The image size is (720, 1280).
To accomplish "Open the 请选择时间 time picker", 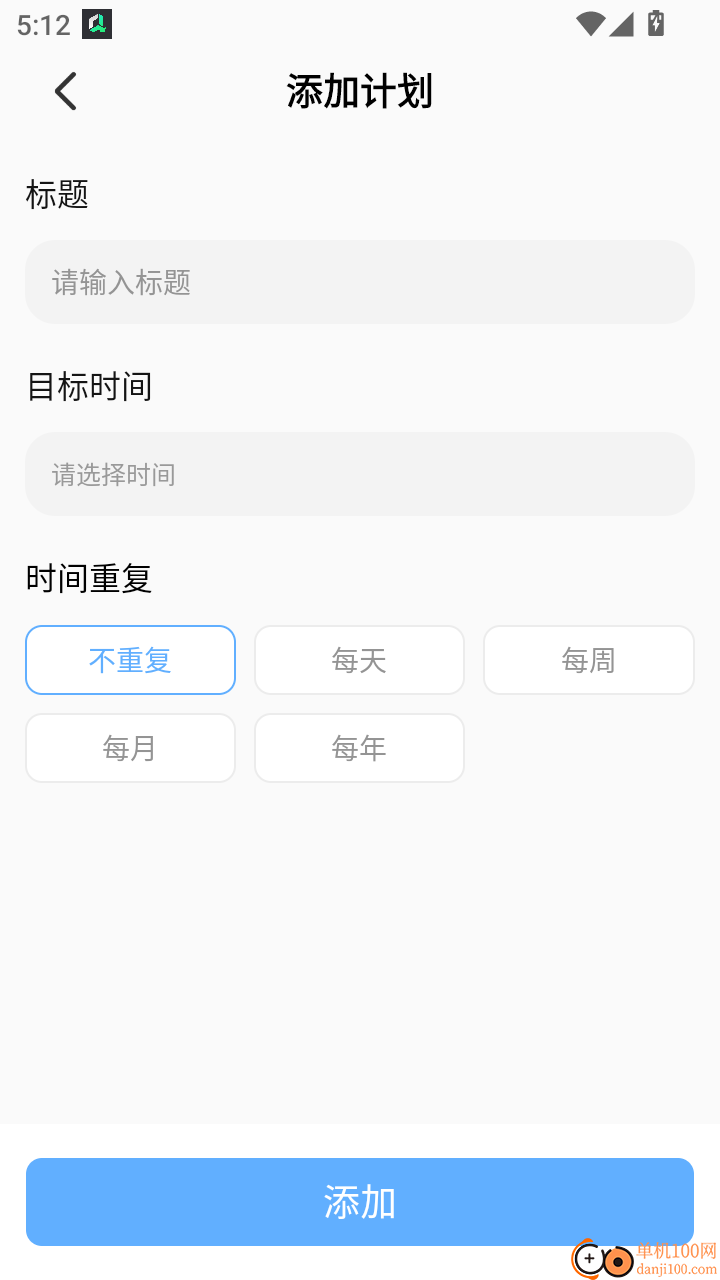I will (x=360, y=474).
